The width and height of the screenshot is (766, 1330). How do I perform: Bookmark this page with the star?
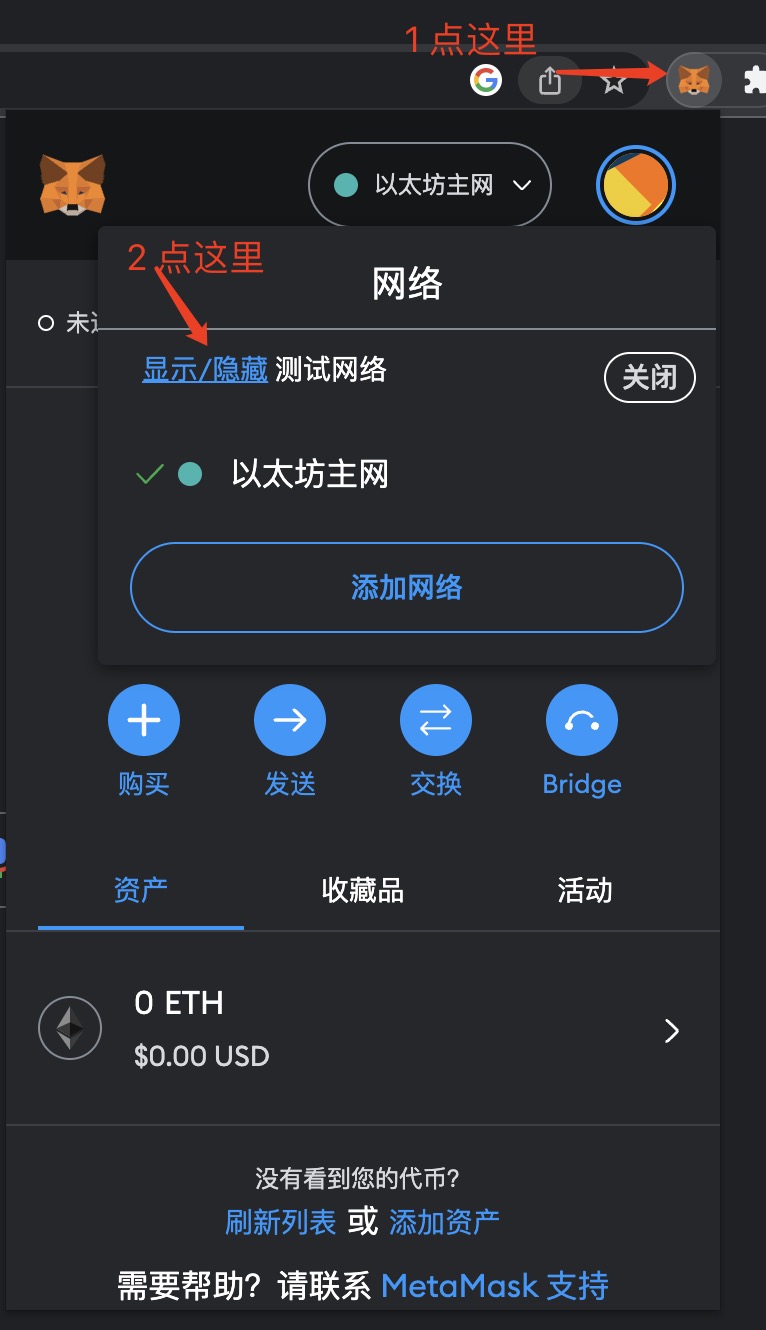click(x=614, y=80)
